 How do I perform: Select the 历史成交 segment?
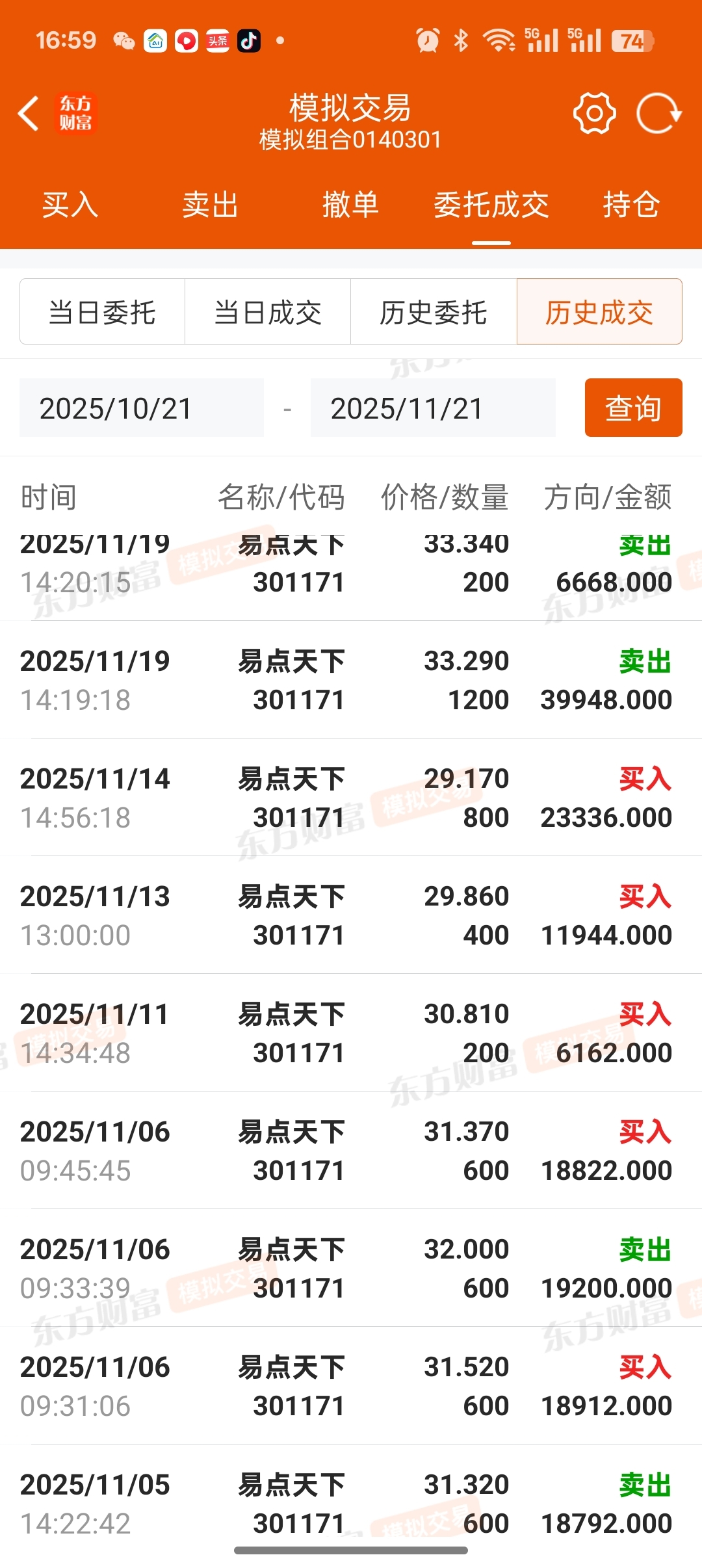pyautogui.click(x=599, y=311)
